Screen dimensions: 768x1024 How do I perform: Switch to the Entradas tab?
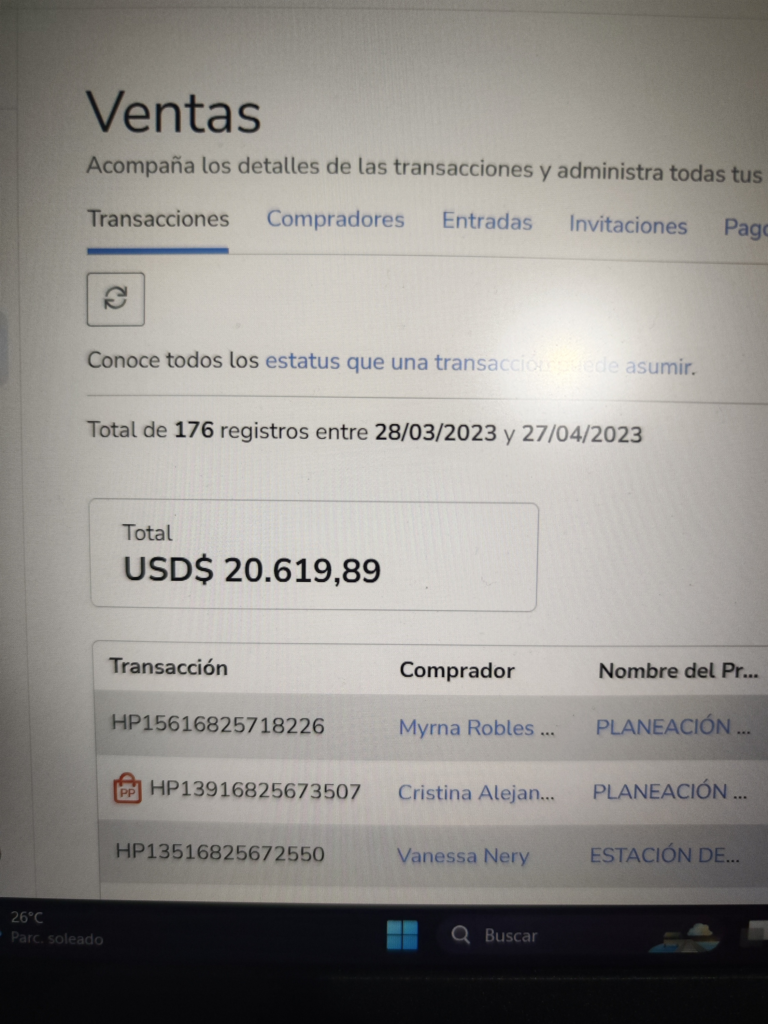[487, 222]
